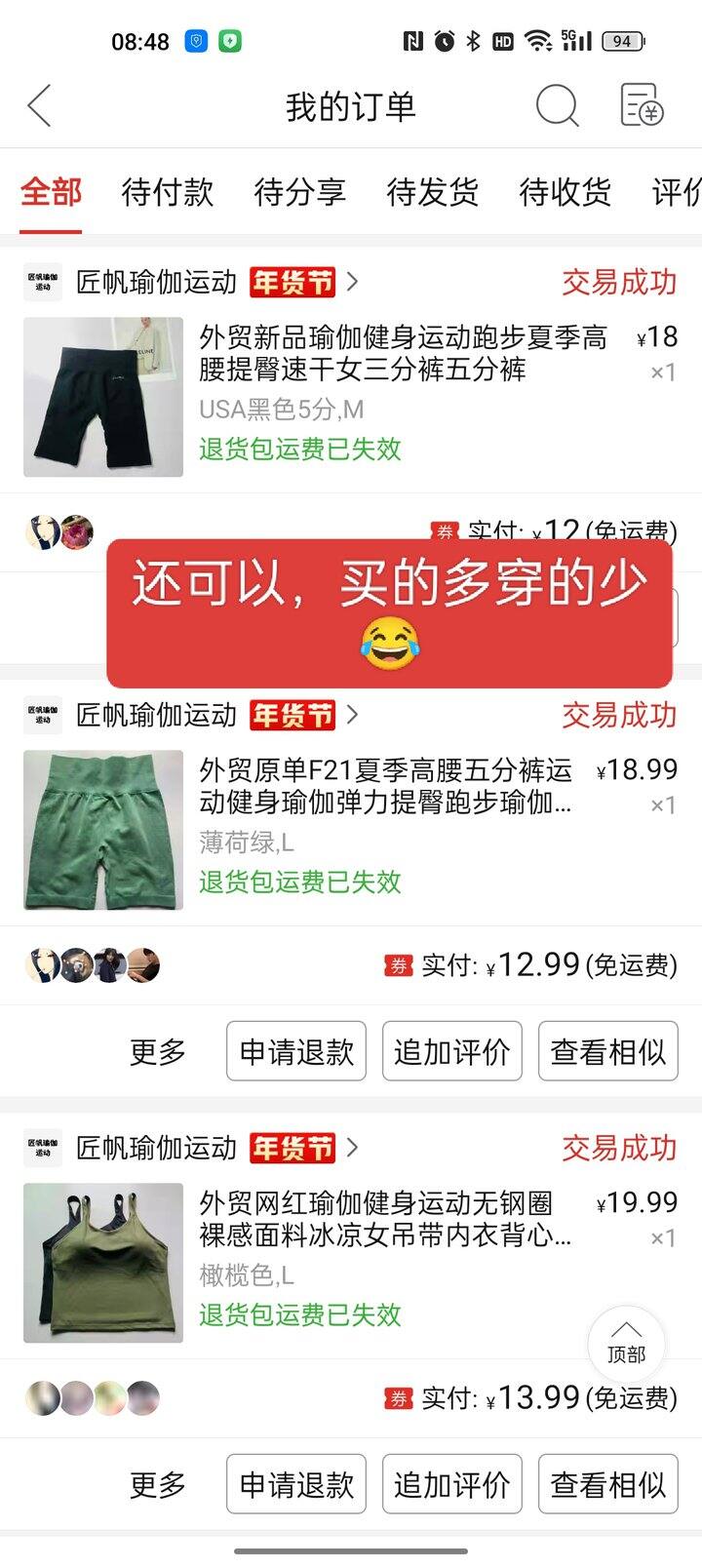Switch to the 待发货 tab
Image resolution: width=702 pixels, height=1568 pixels.
(433, 192)
